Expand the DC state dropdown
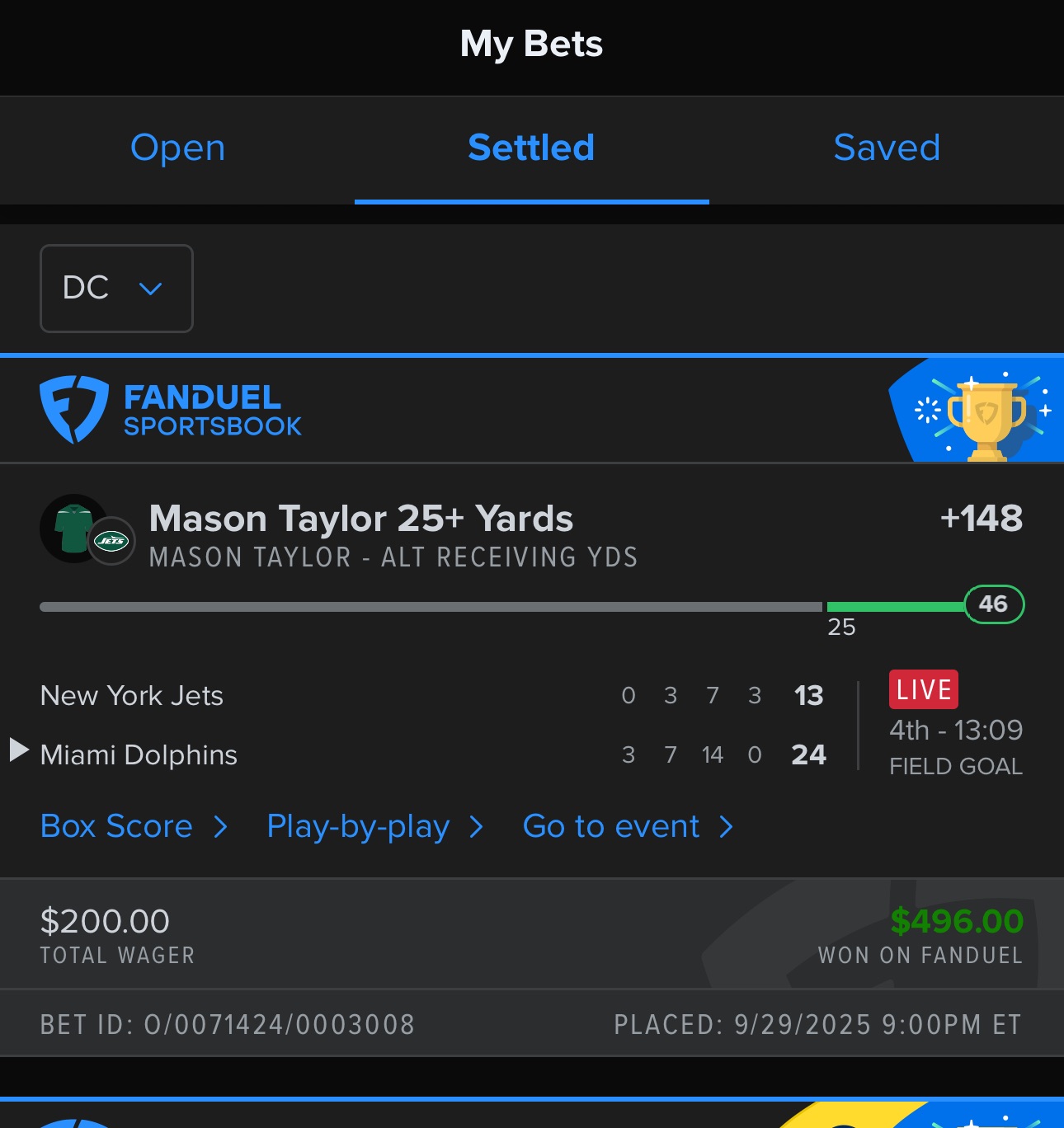The image size is (1064, 1128). pos(116,289)
